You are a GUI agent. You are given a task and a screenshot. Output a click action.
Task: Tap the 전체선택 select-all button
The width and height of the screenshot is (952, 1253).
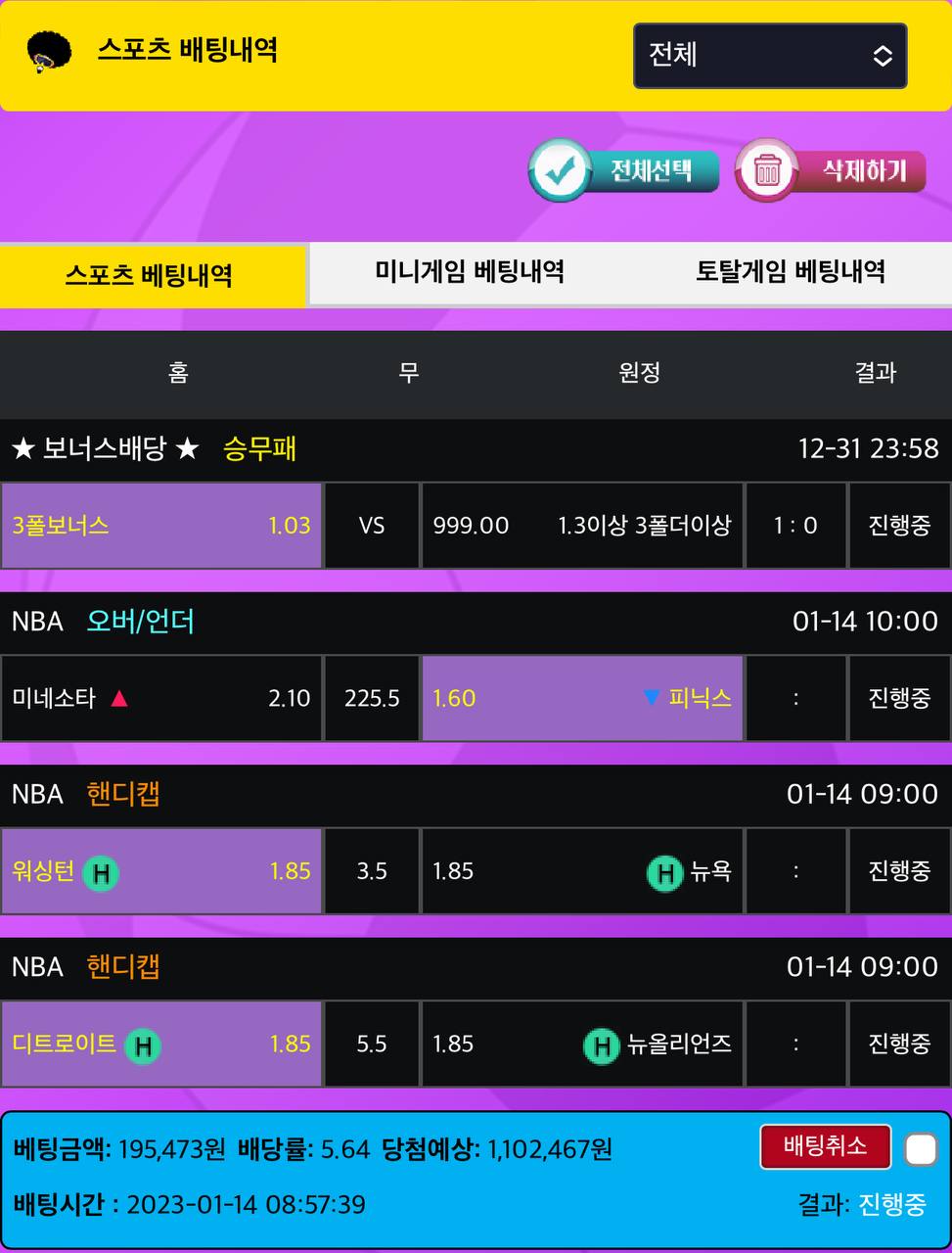click(624, 171)
